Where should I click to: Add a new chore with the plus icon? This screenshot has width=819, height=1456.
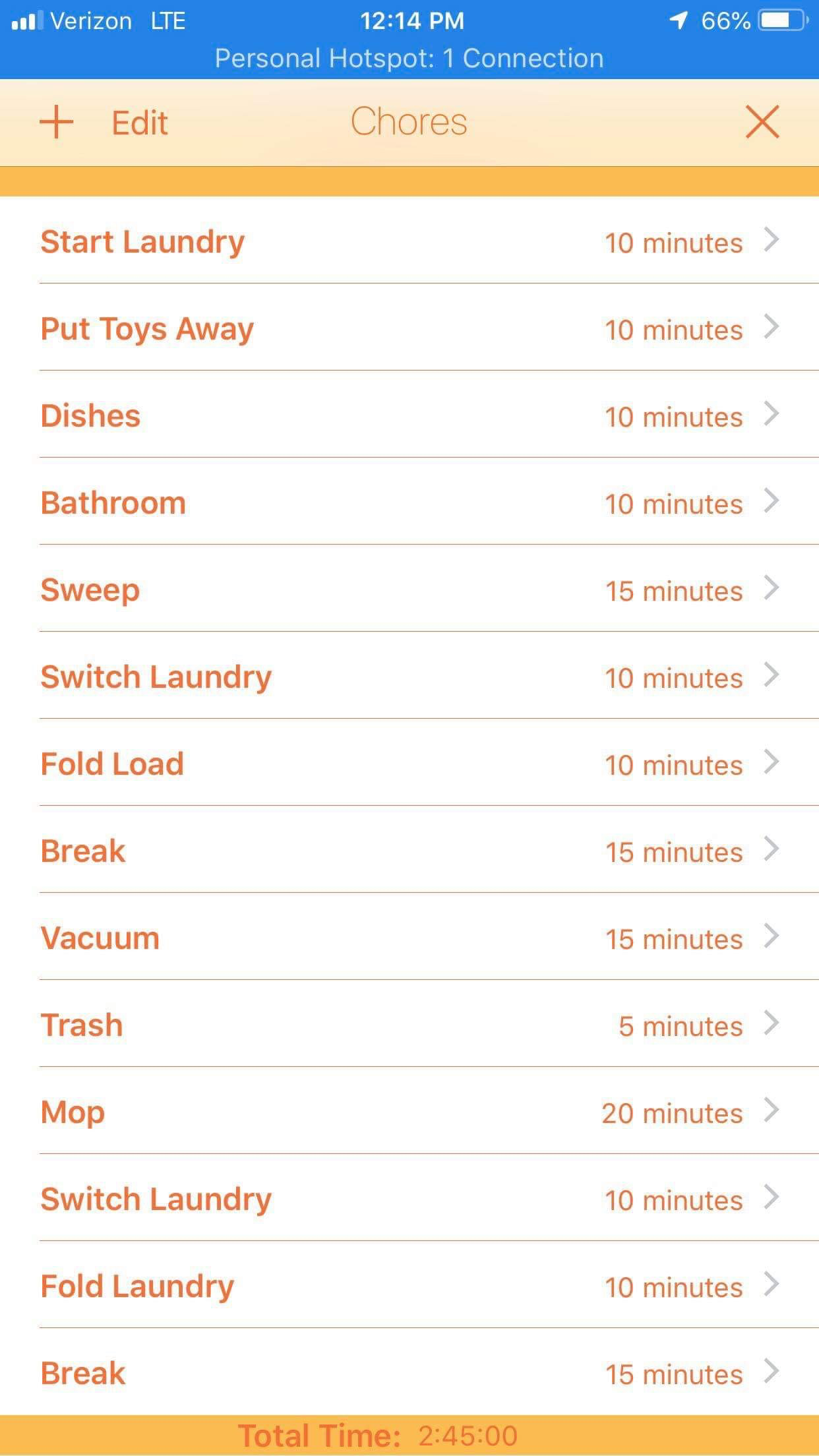(x=57, y=123)
